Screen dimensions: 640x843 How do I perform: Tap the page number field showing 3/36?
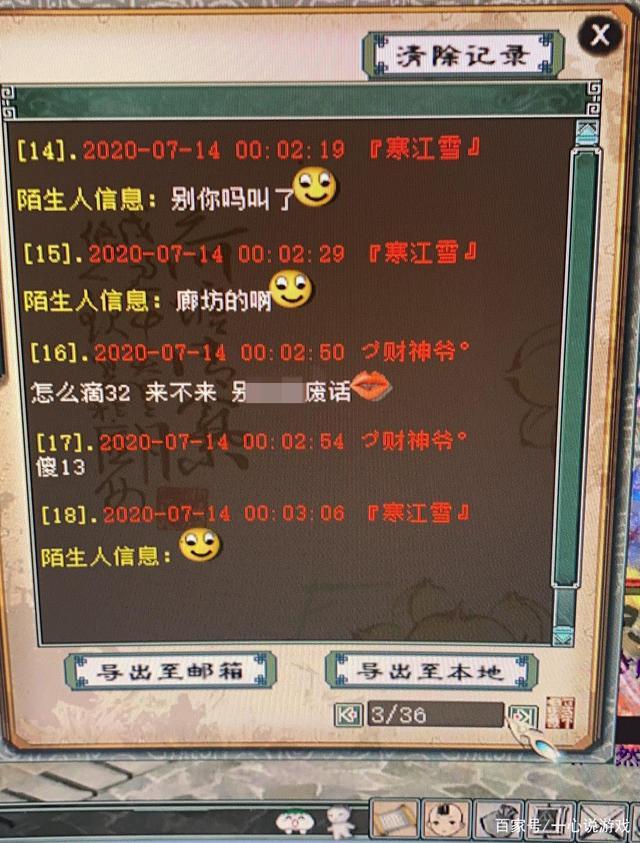pyautogui.click(x=432, y=715)
